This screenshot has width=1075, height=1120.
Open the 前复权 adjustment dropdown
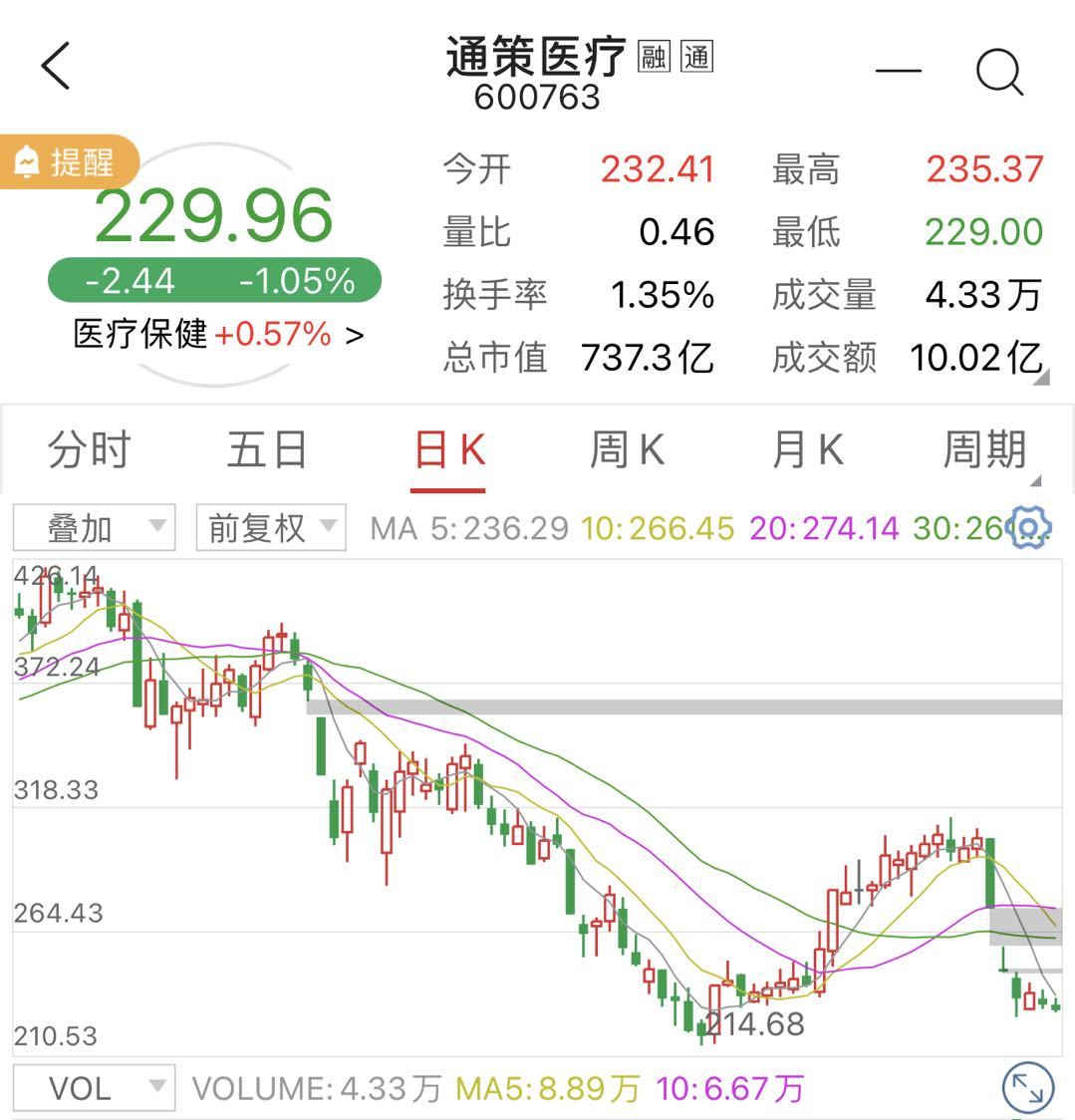[x=271, y=528]
